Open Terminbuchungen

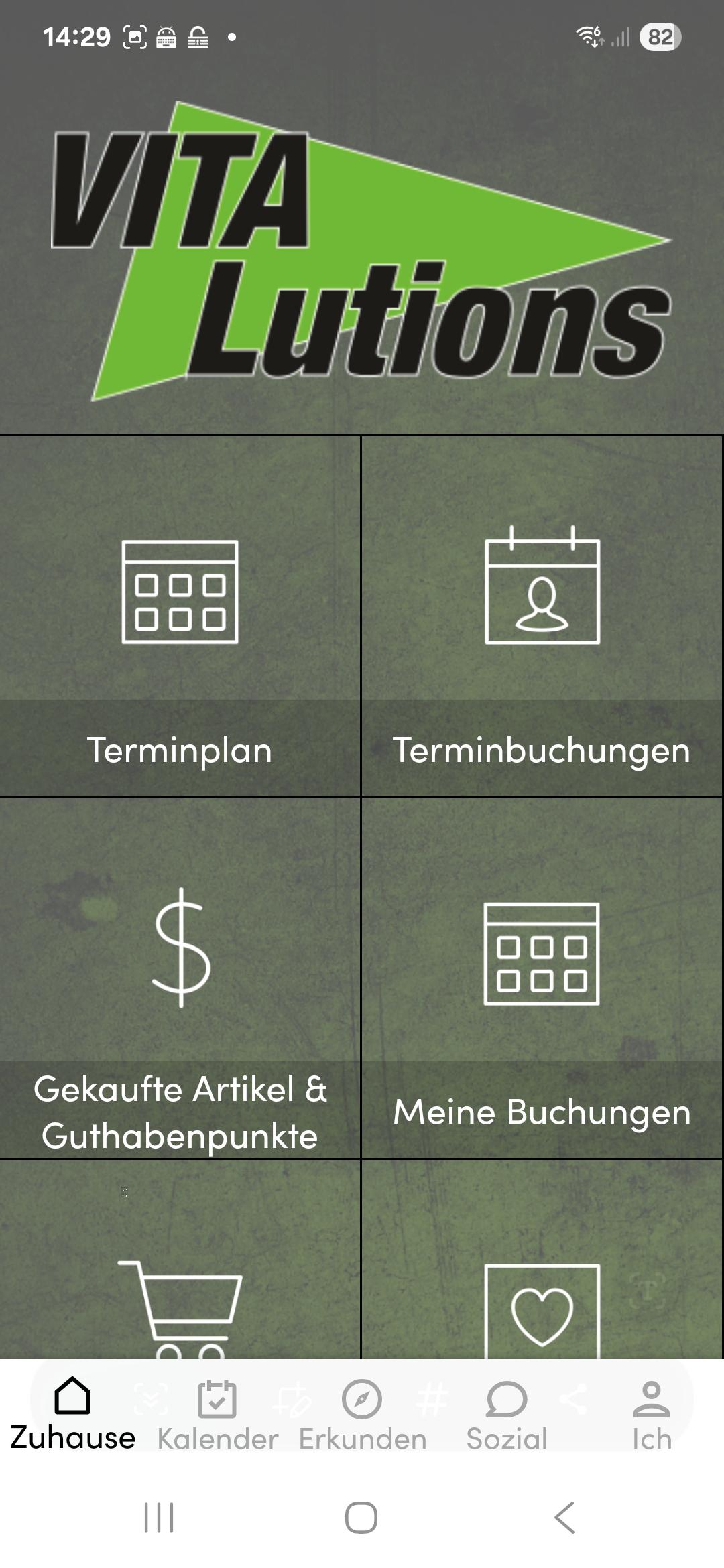click(542, 616)
